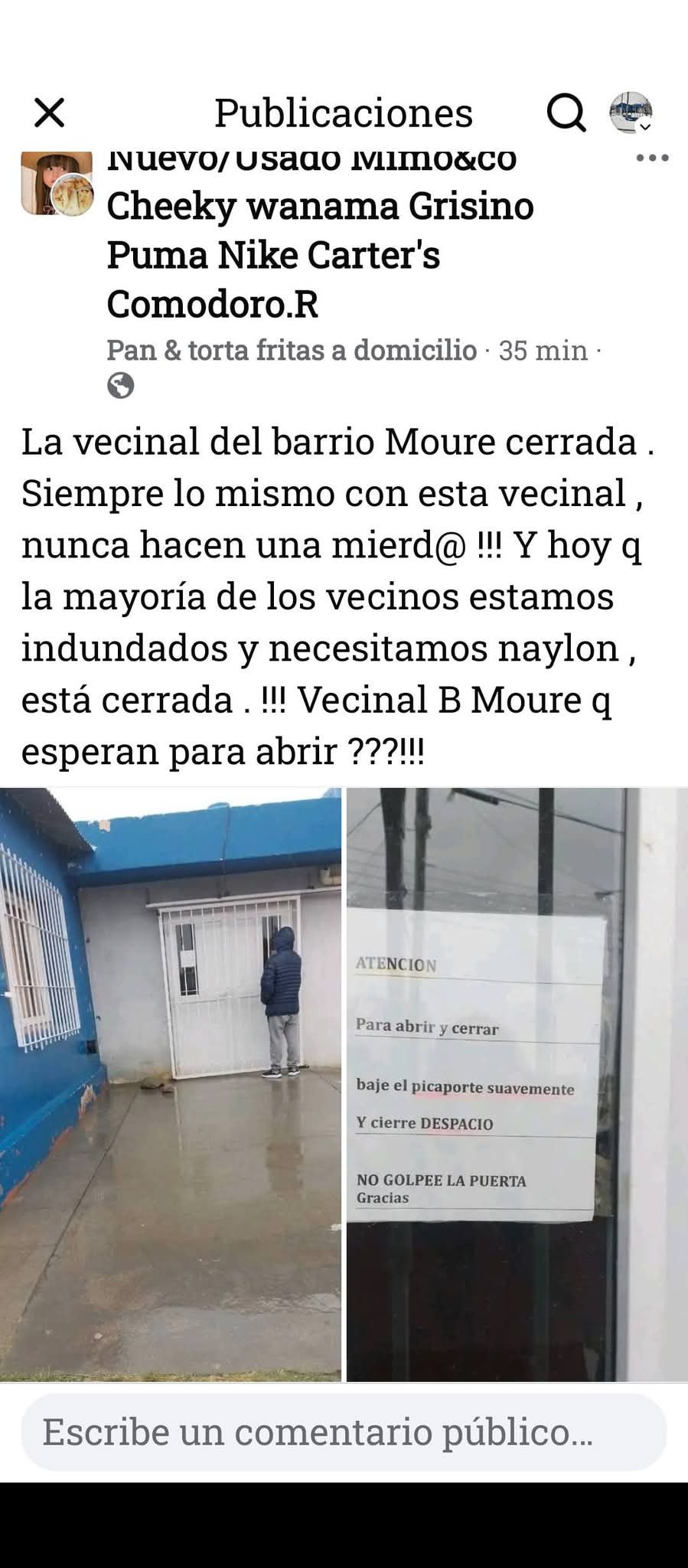The image size is (688, 1568).
Task: Open the profile switcher avatar
Action: point(631,113)
